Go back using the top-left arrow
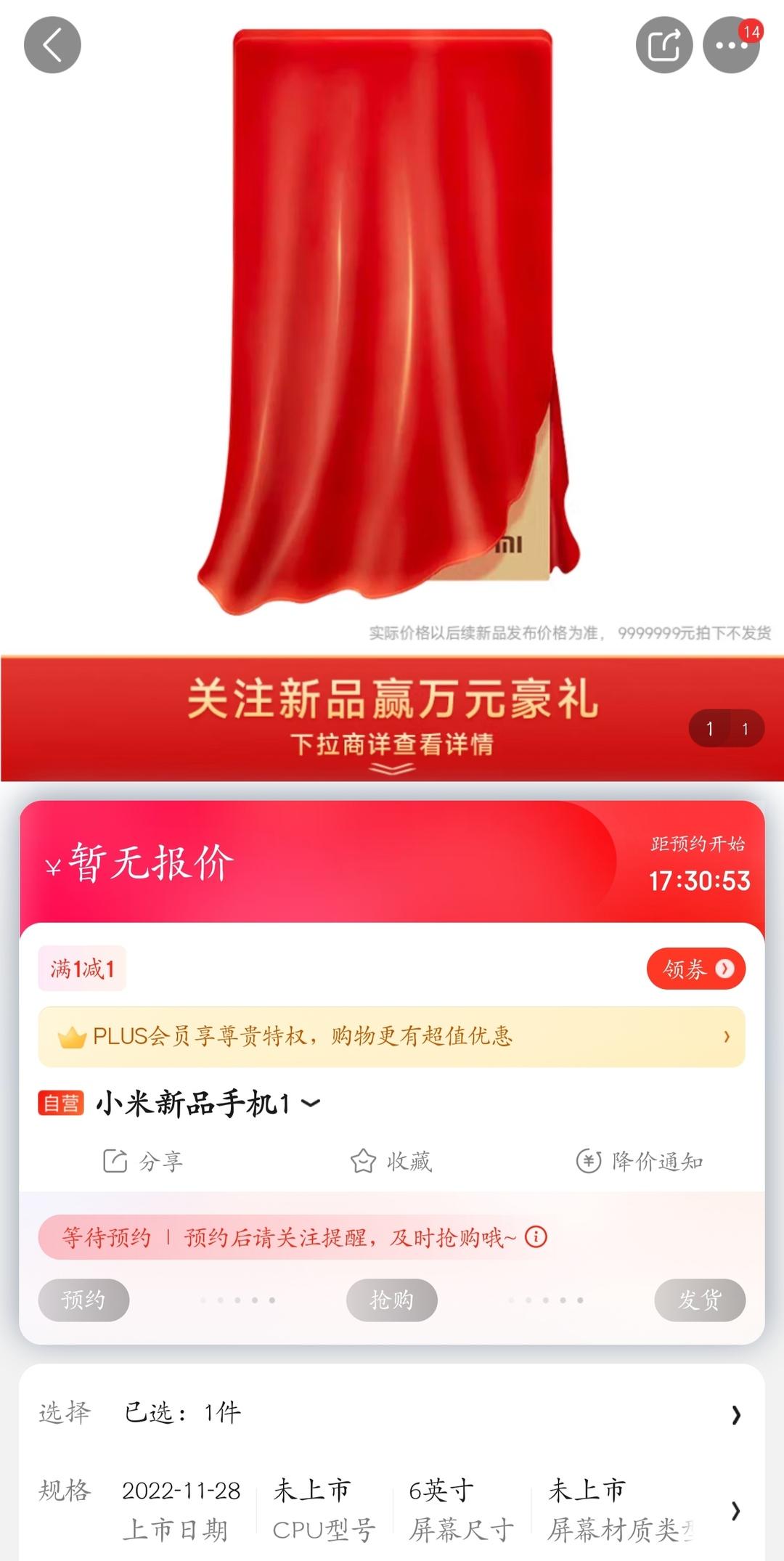 click(x=52, y=45)
